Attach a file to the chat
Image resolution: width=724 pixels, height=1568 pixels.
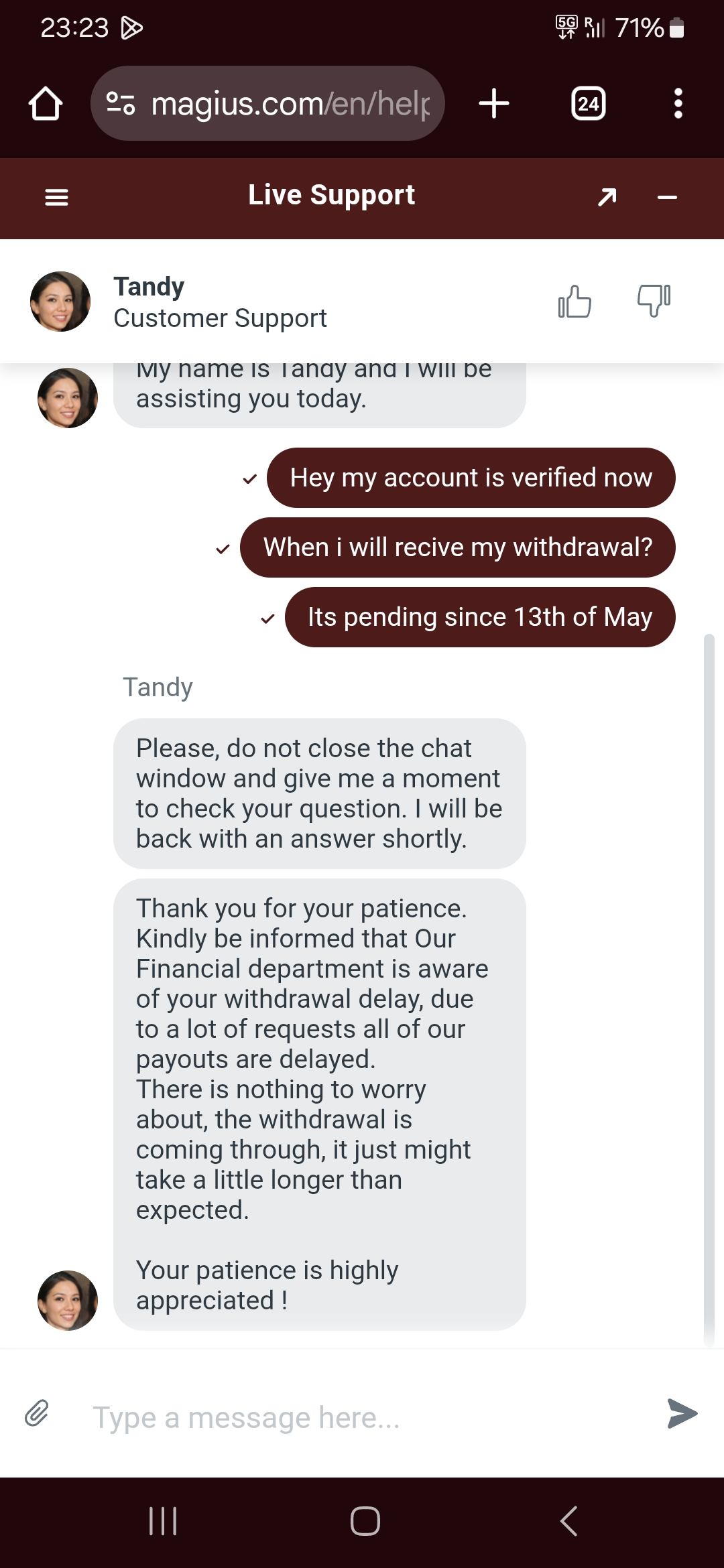pyautogui.click(x=37, y=1413)
